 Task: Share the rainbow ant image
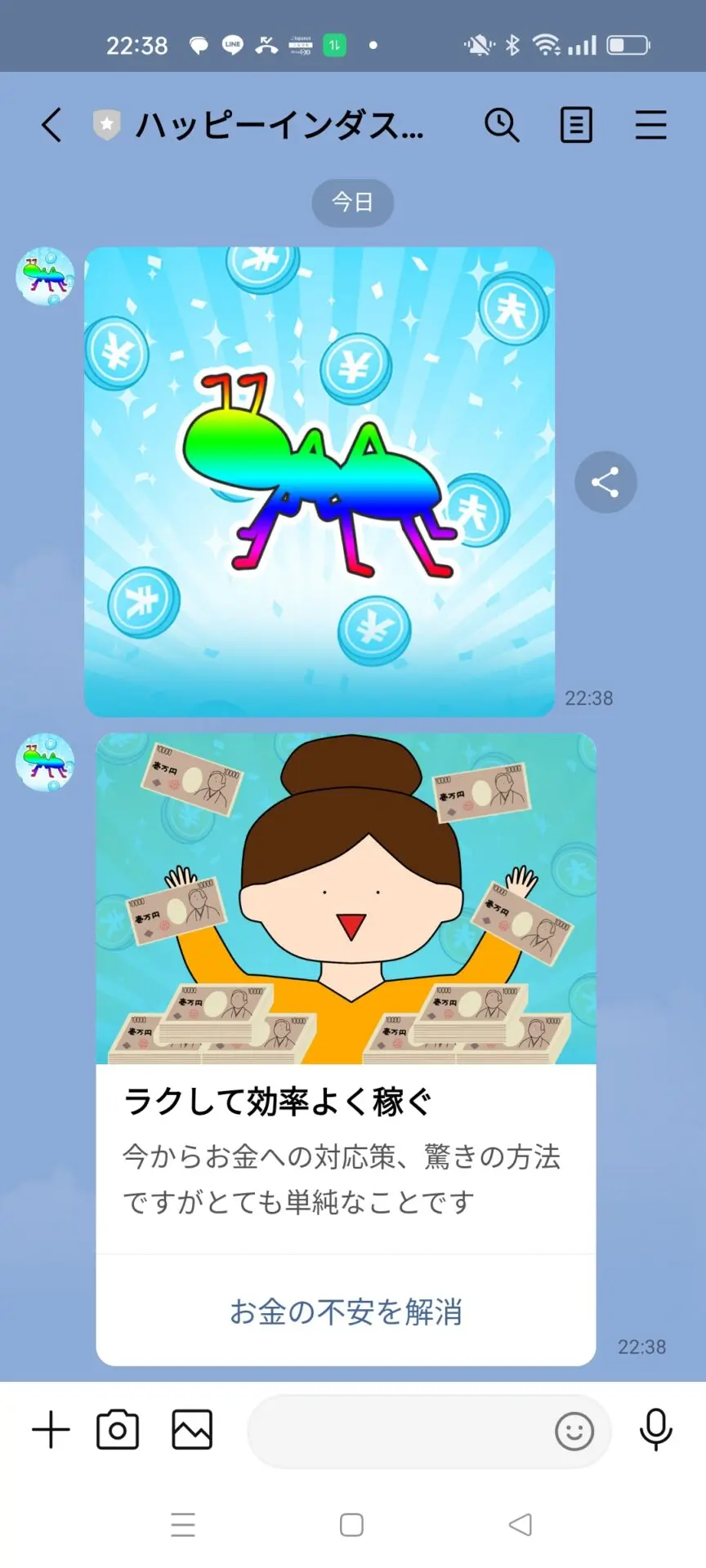click(605, 482)
